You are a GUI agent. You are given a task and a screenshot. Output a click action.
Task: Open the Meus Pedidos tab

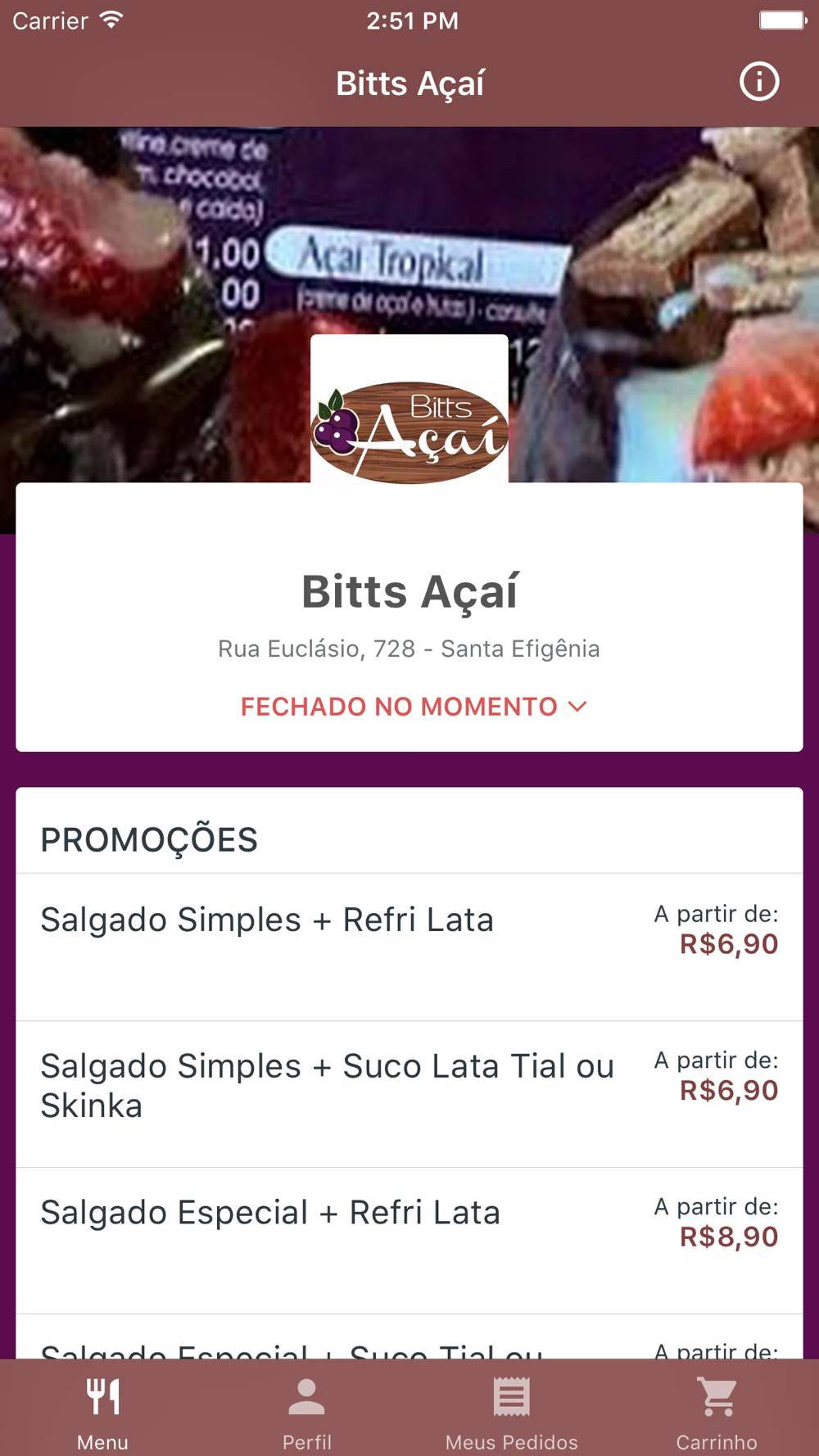click(x=512, y=1410)
